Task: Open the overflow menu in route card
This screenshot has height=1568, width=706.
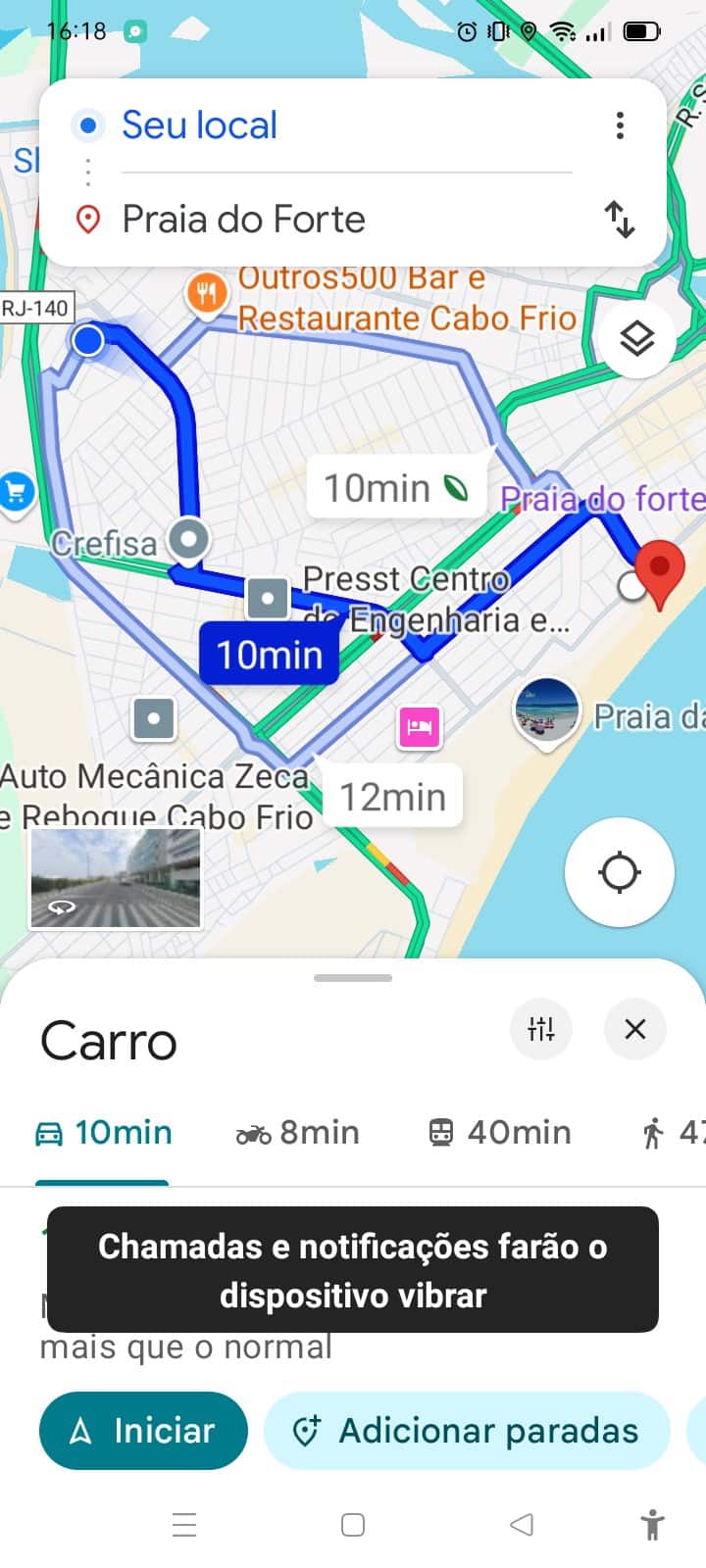Action: click(x=620, y=125)
